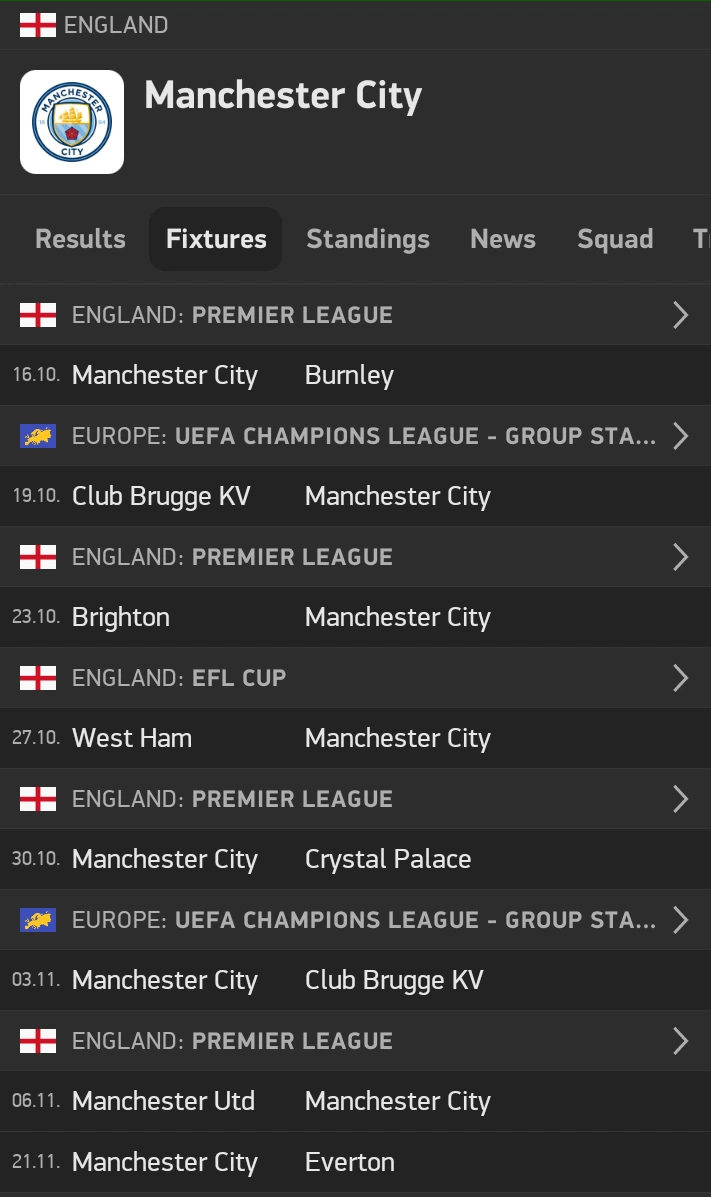The height and width of the screenshot is (1197, 711).
Task: Switch to the News tab
Action: pyautogui.click(x=503, y=239)
